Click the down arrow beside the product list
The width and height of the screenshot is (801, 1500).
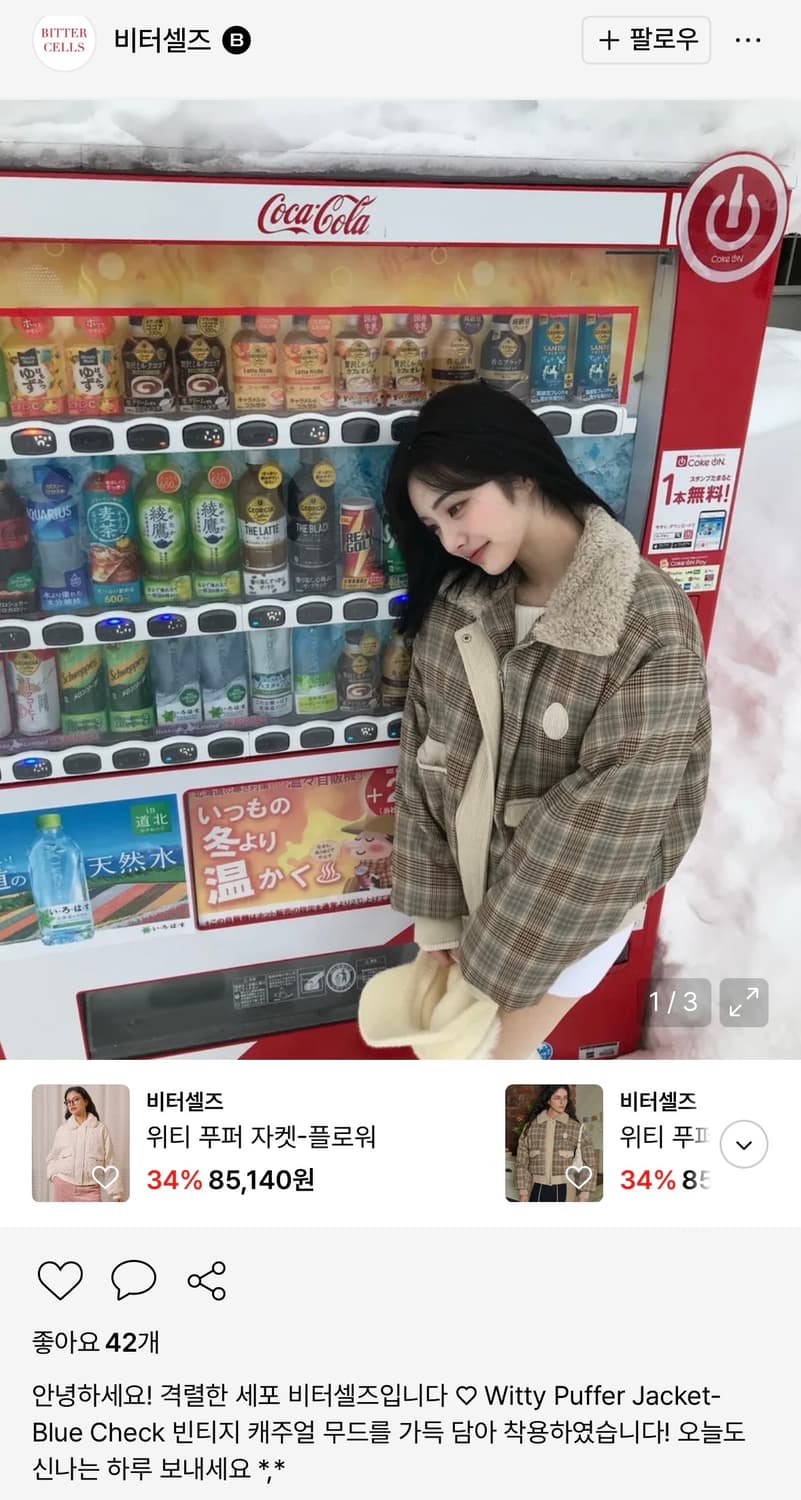click(743, 1144)
